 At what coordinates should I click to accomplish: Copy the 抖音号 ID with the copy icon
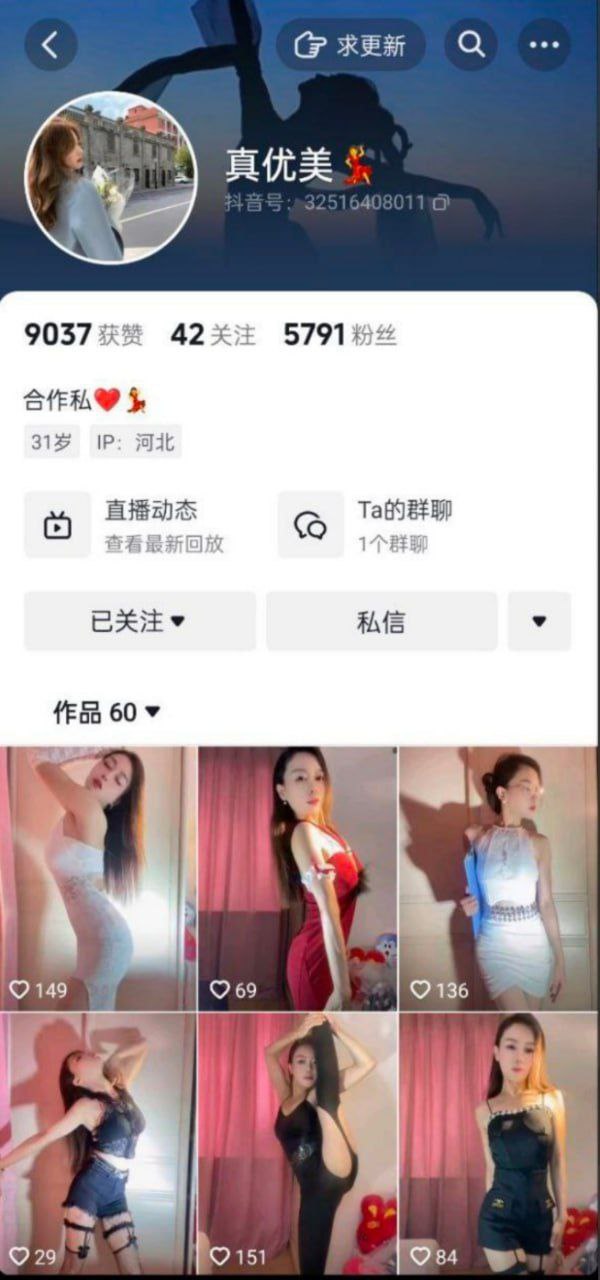click(441, 203)
